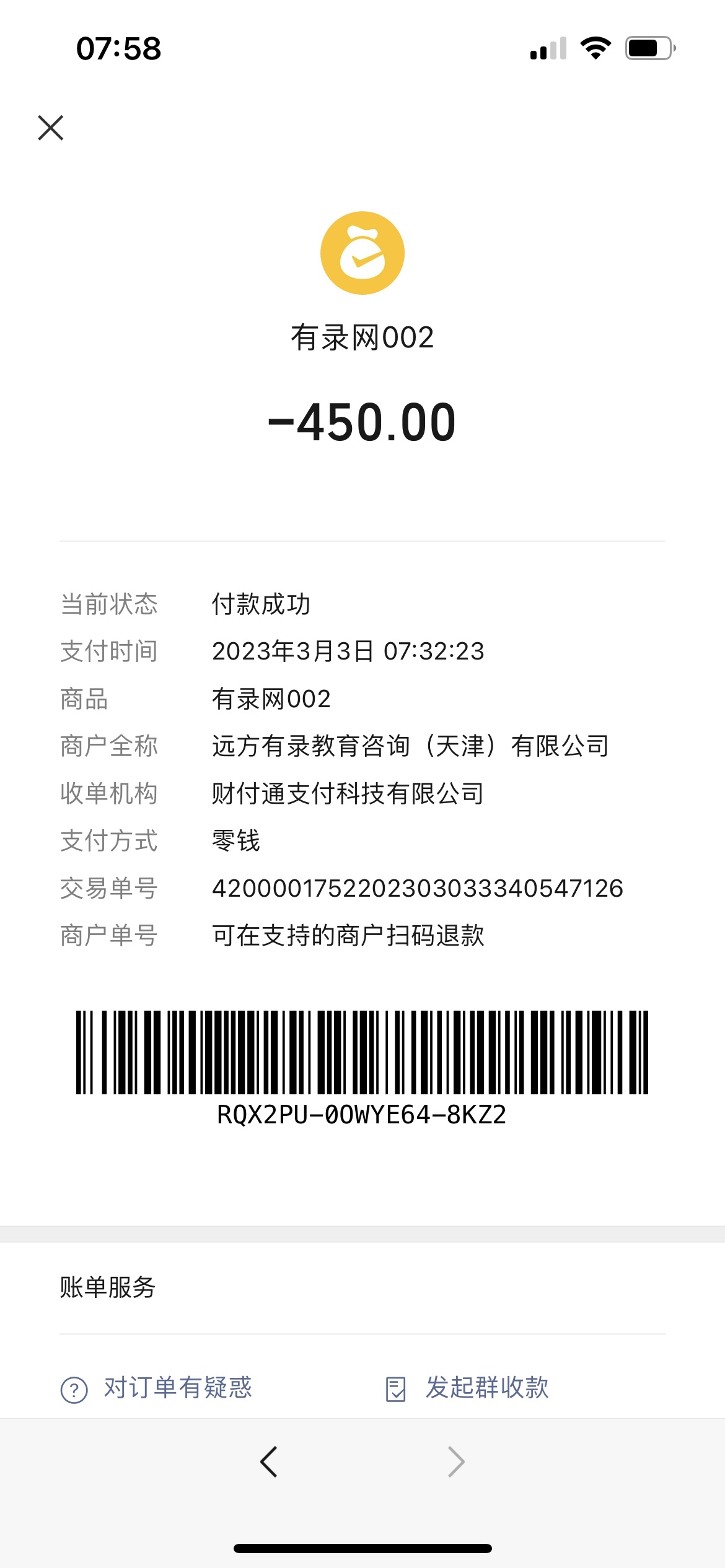Open the 有录网002 merchant icon

[x=362, y=253]
